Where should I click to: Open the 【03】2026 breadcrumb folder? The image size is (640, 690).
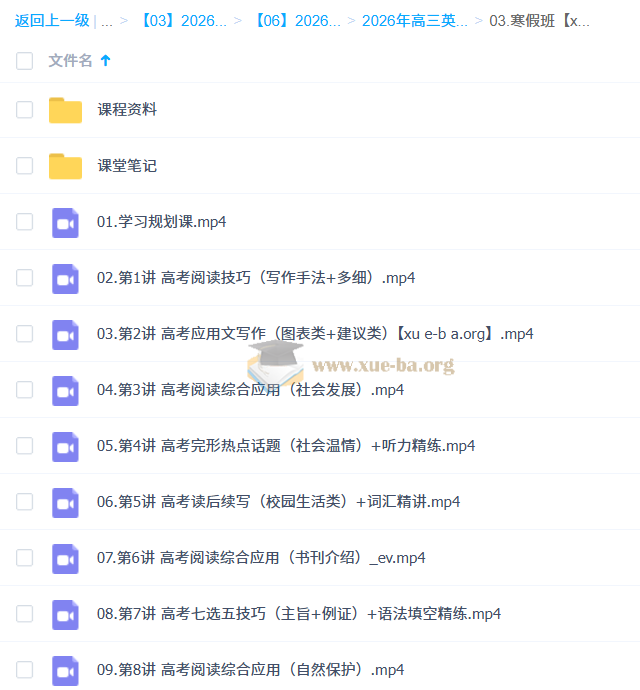click(x=184, y=20)
